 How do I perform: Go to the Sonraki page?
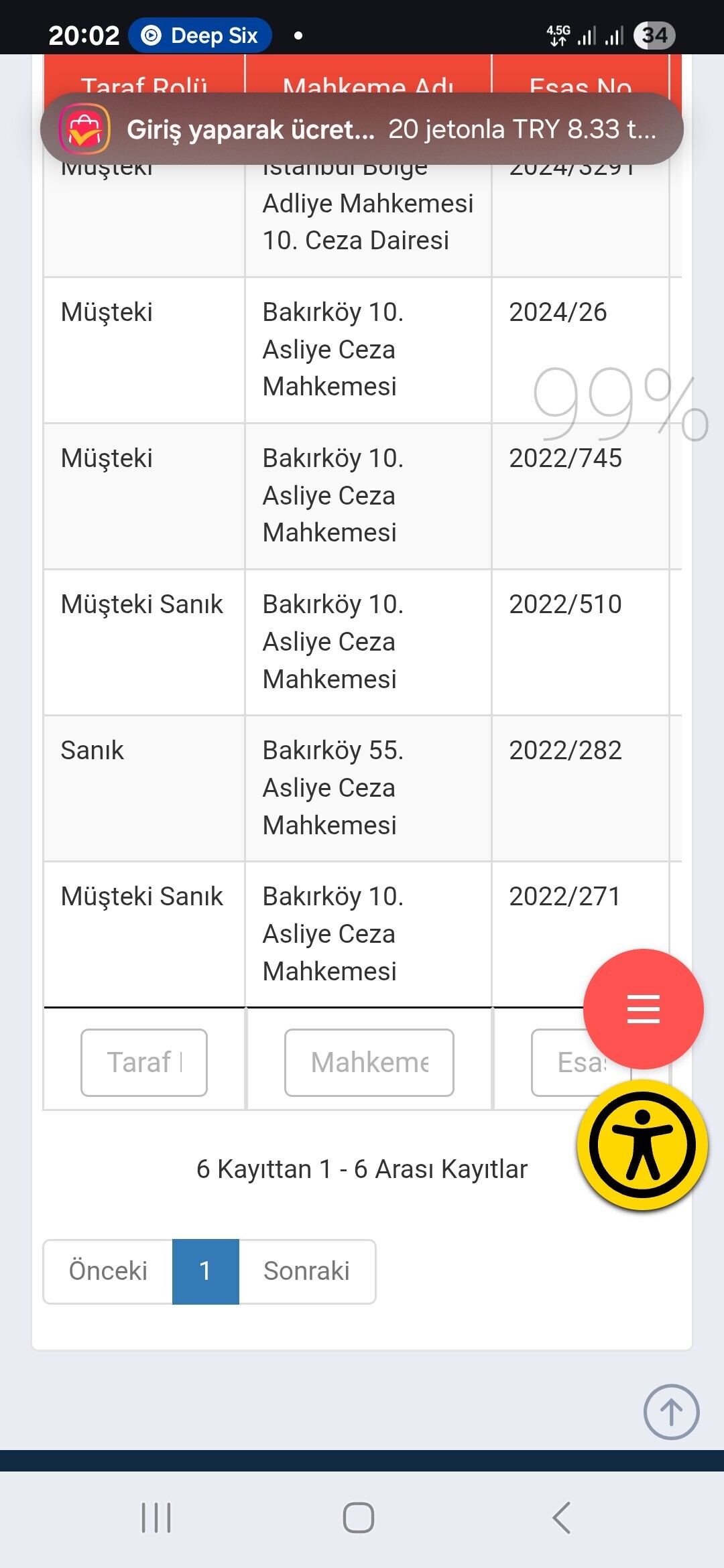[307, 1271]
